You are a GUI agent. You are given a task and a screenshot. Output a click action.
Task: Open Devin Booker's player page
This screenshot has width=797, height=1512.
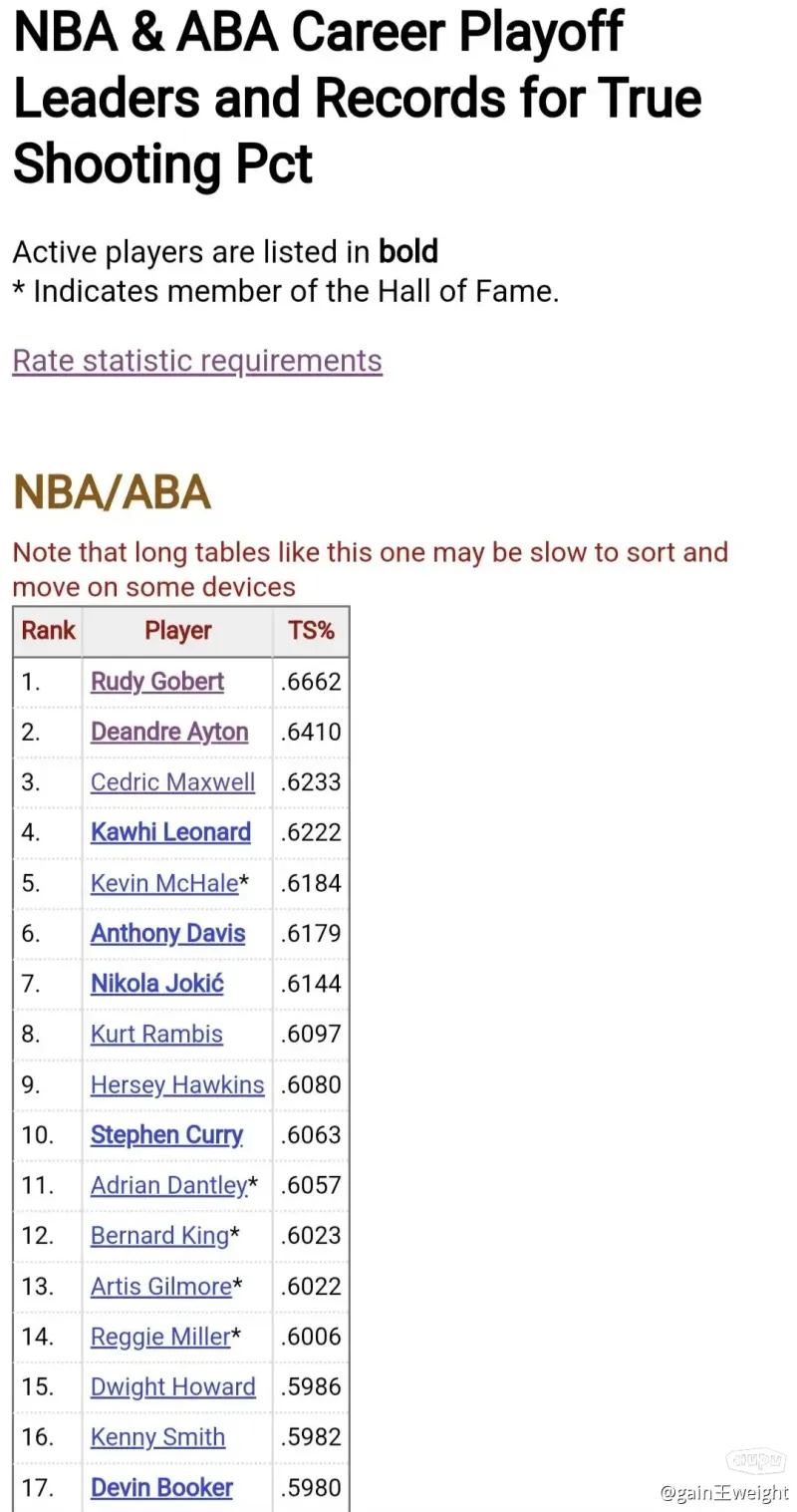pos(161,1488)
